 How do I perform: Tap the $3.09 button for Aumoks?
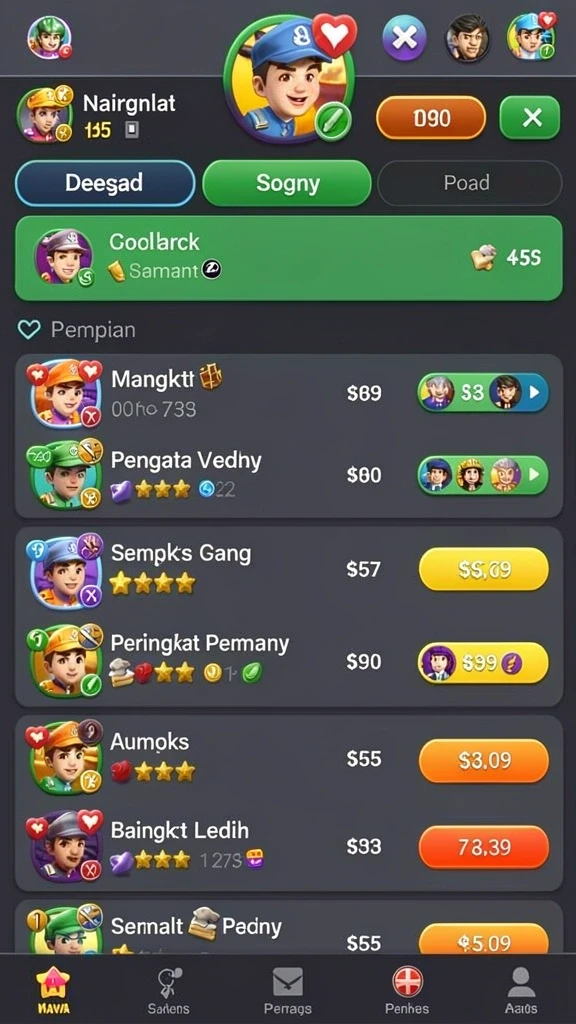pos(484,760)
